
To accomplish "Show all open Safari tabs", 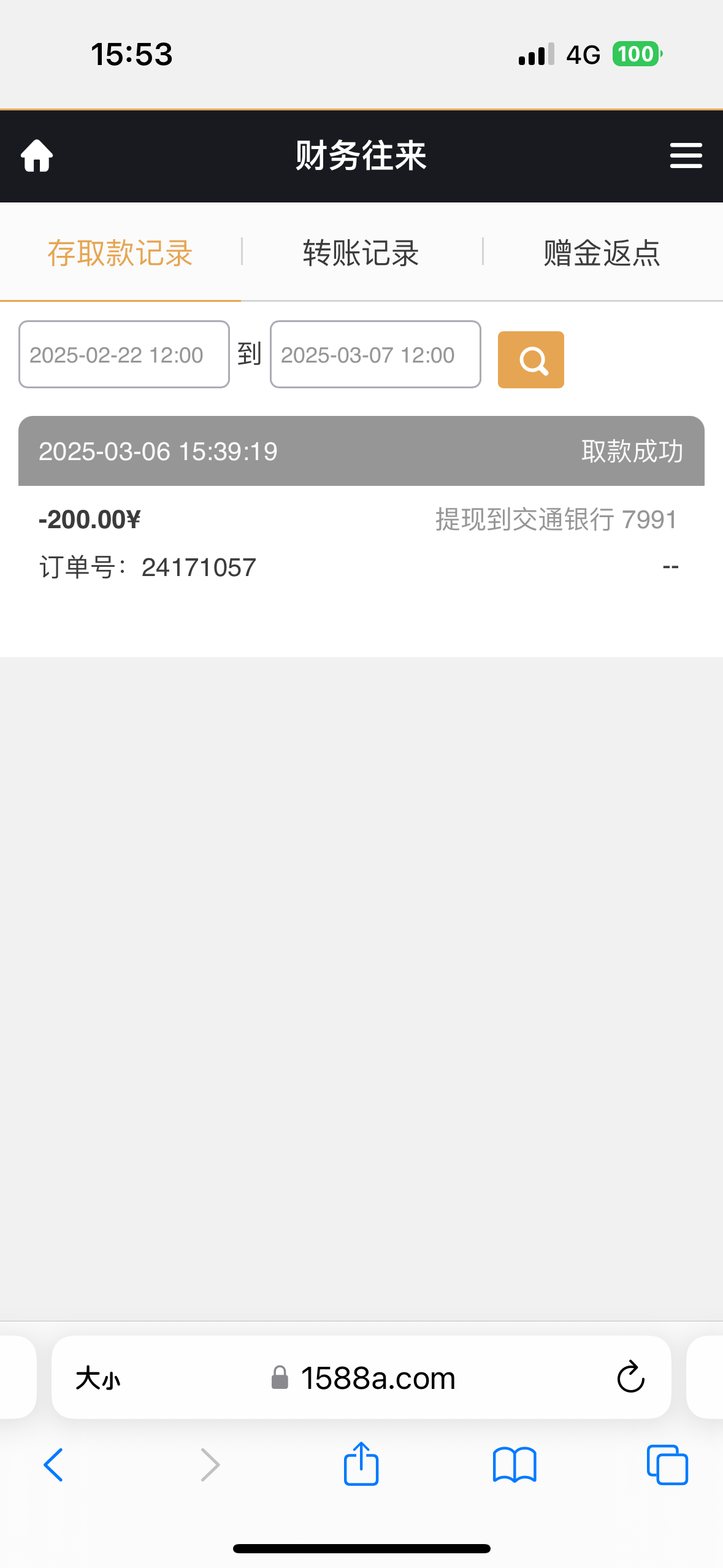I will (x=667, y=1465).
